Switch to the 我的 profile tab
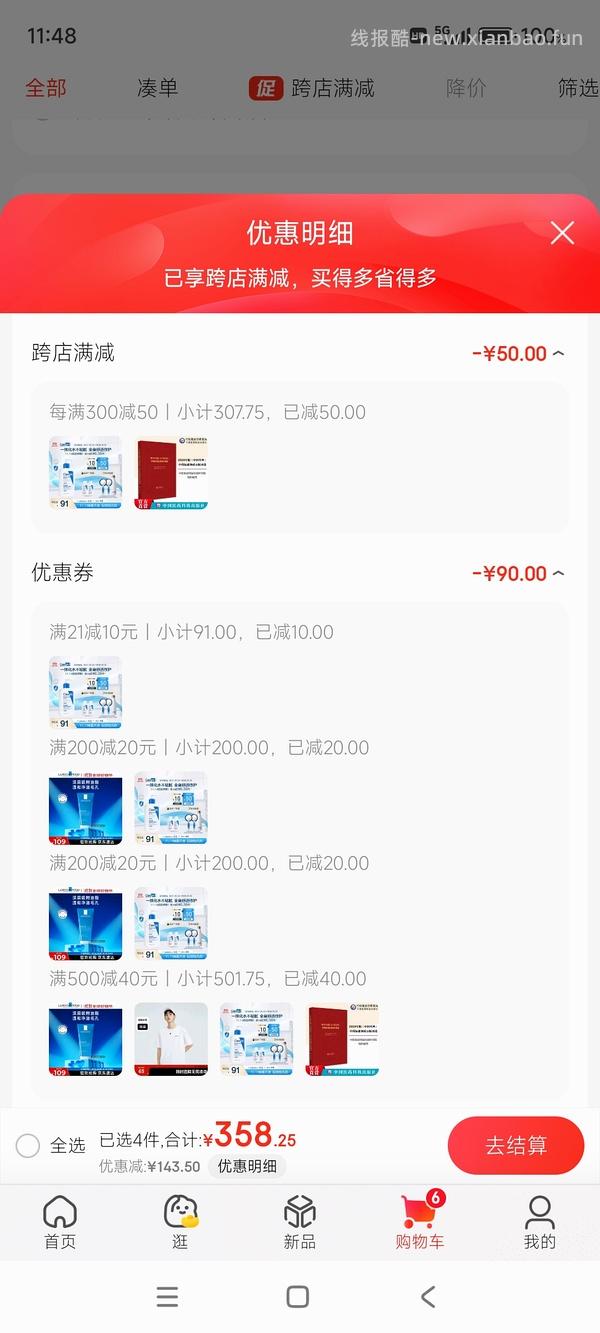The width and height of the screenshot is (600, 1333). click(540, 1222)
